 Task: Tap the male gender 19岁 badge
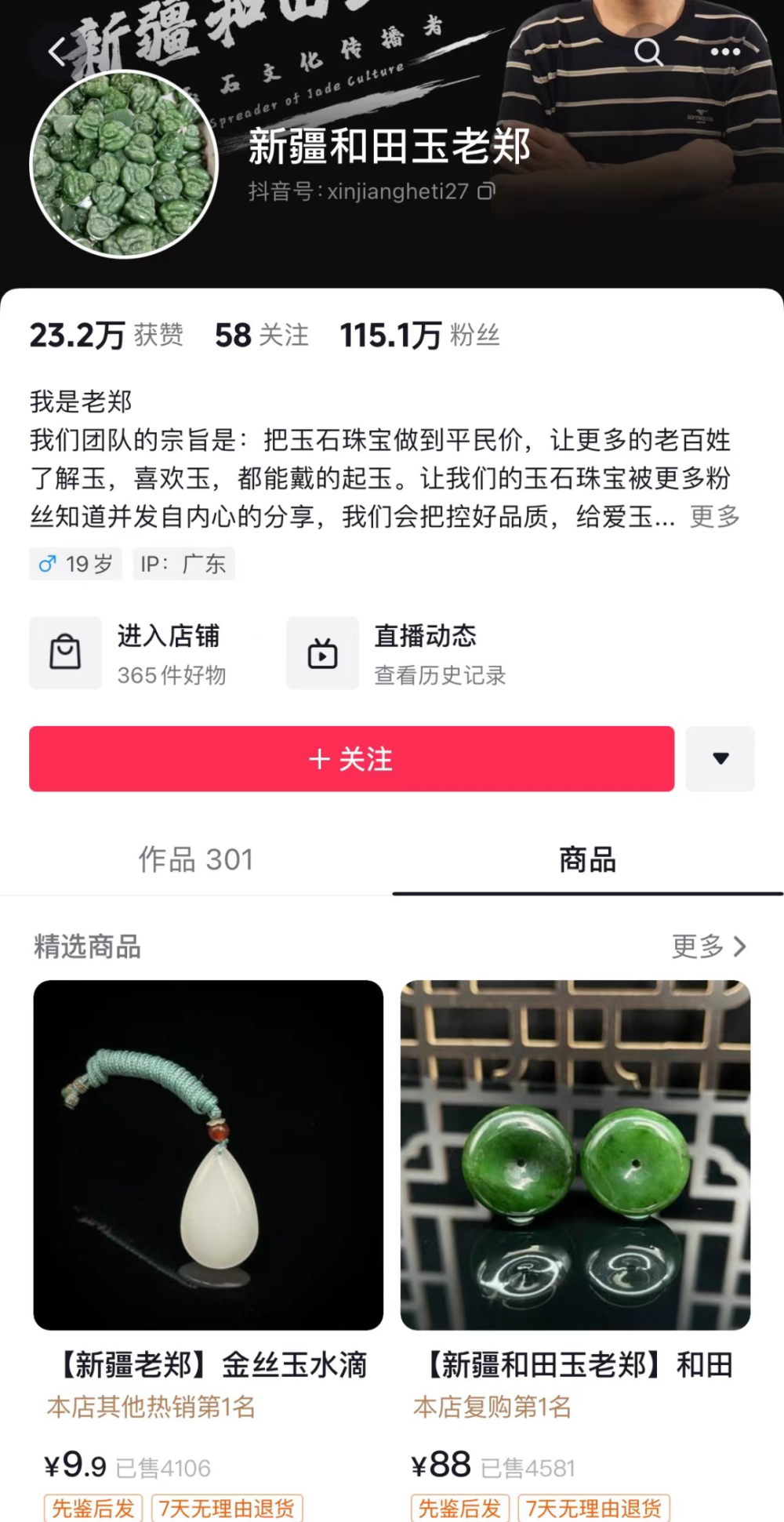[75, 564]
